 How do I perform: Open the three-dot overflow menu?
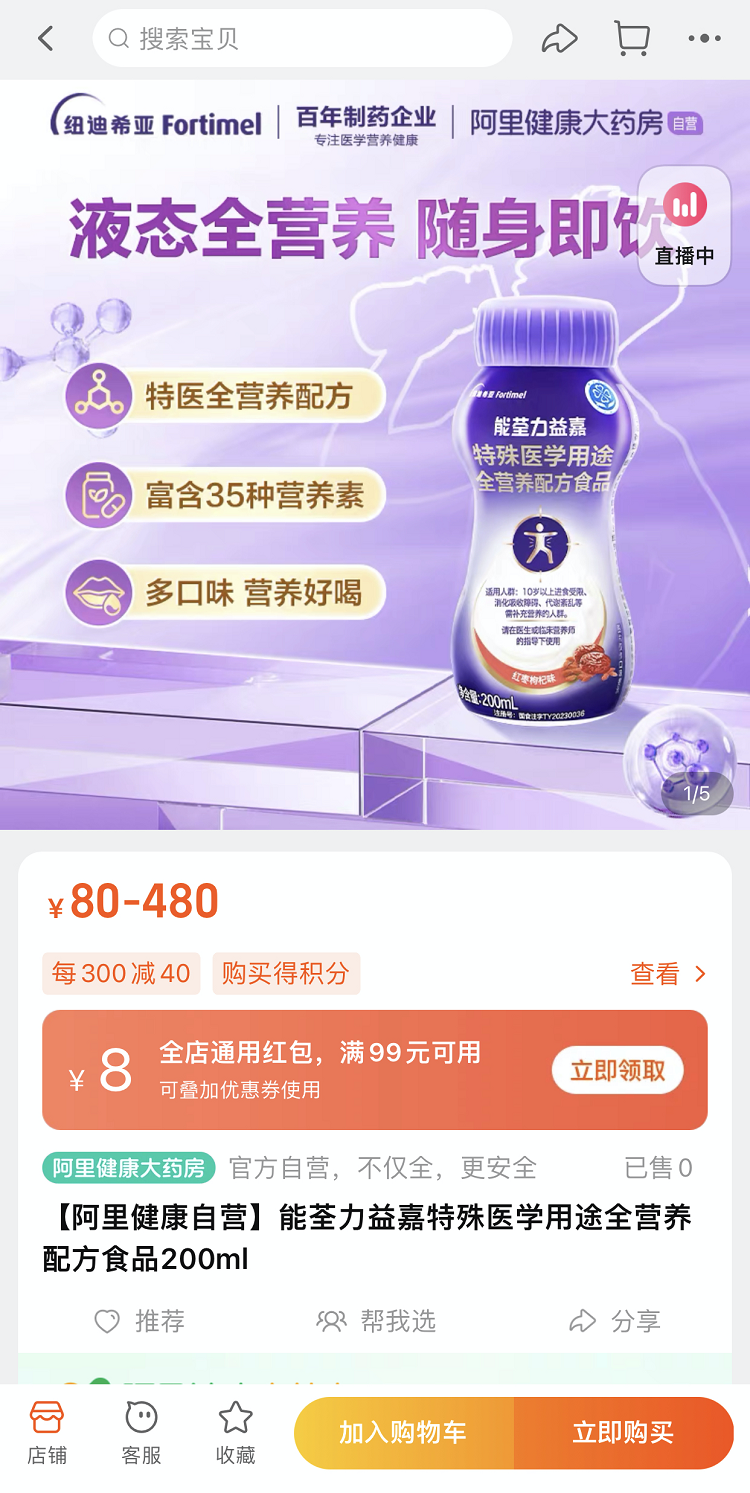pyautogui.click(x=704, y=39)
